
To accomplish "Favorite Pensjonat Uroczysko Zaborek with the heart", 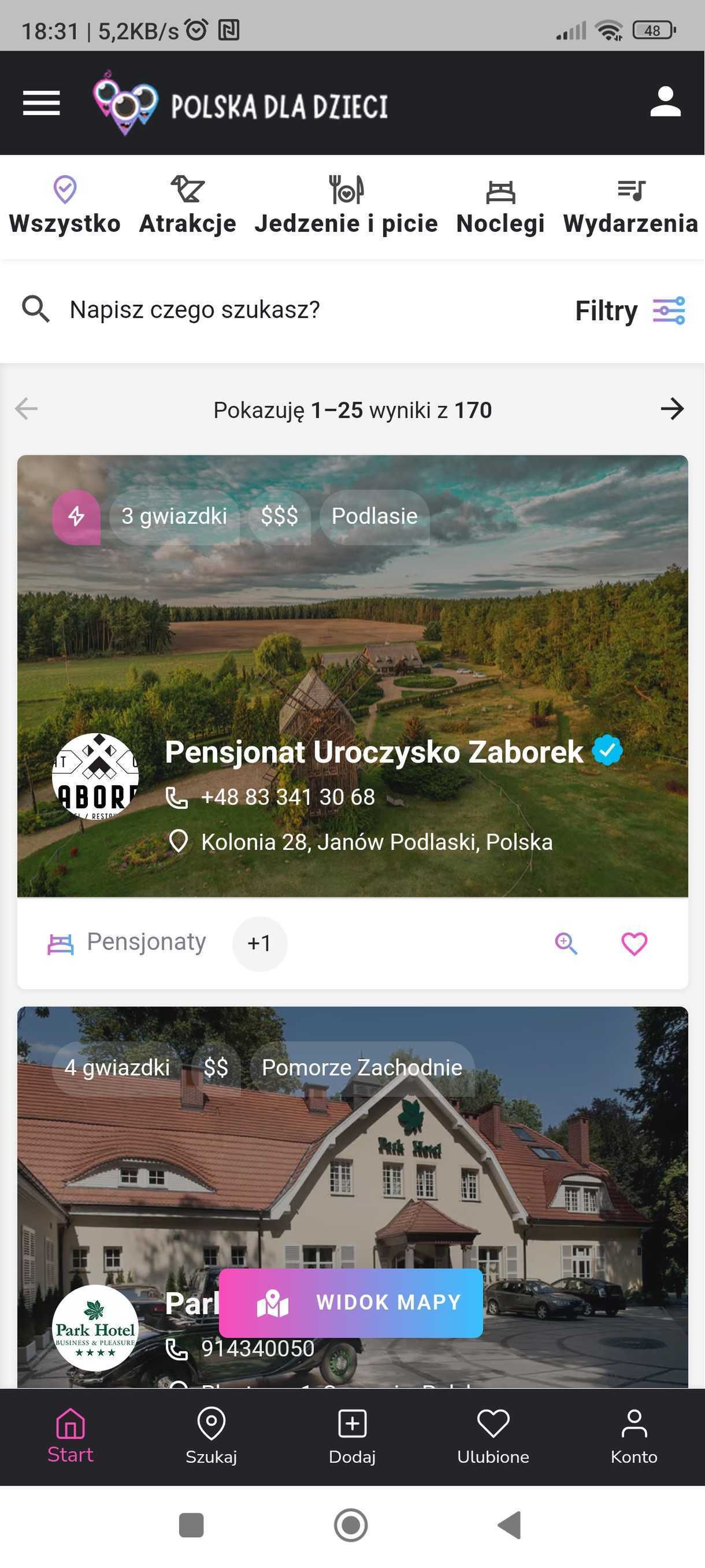I will pos(633,944).
